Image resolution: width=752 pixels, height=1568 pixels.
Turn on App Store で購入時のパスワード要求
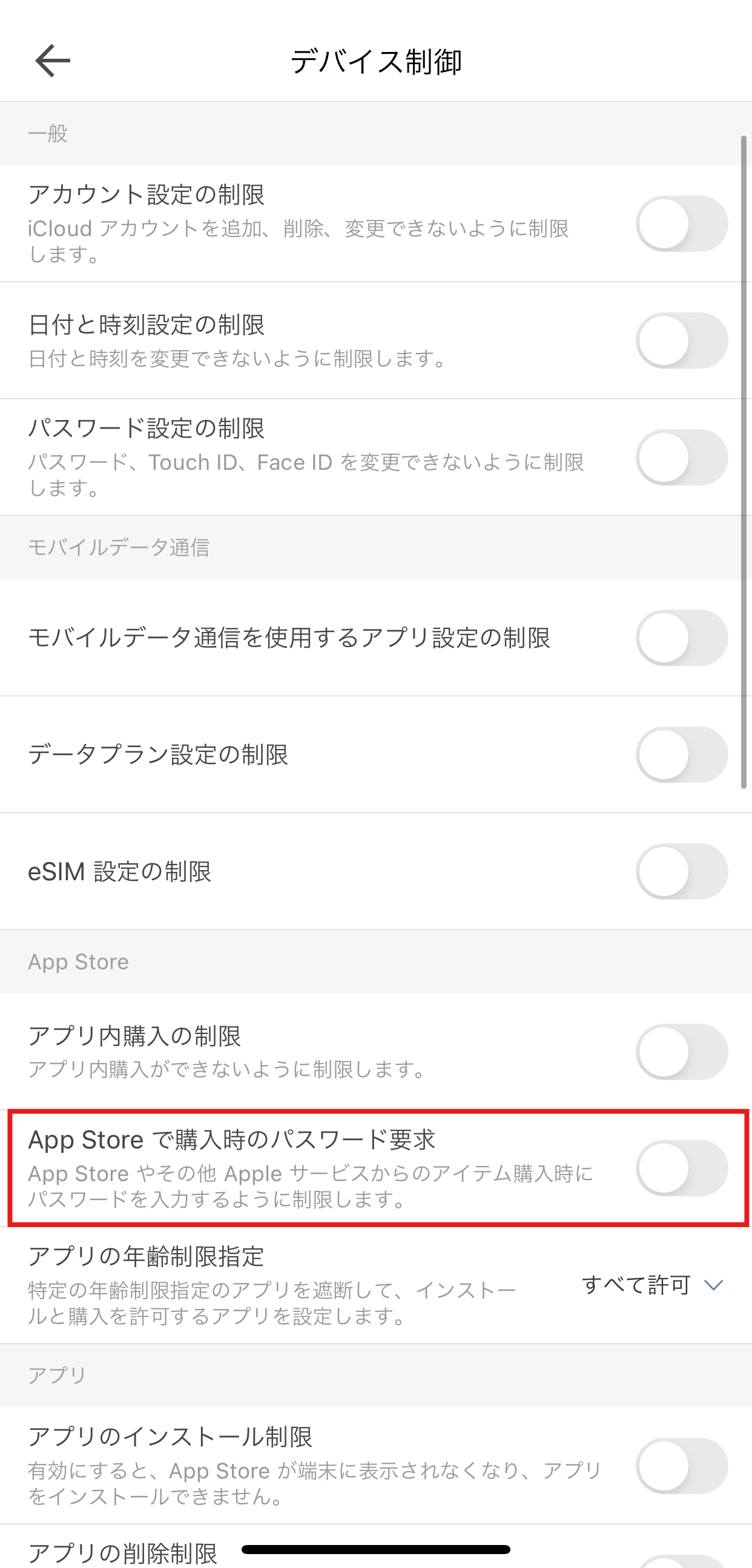(x=681, y=1168)
